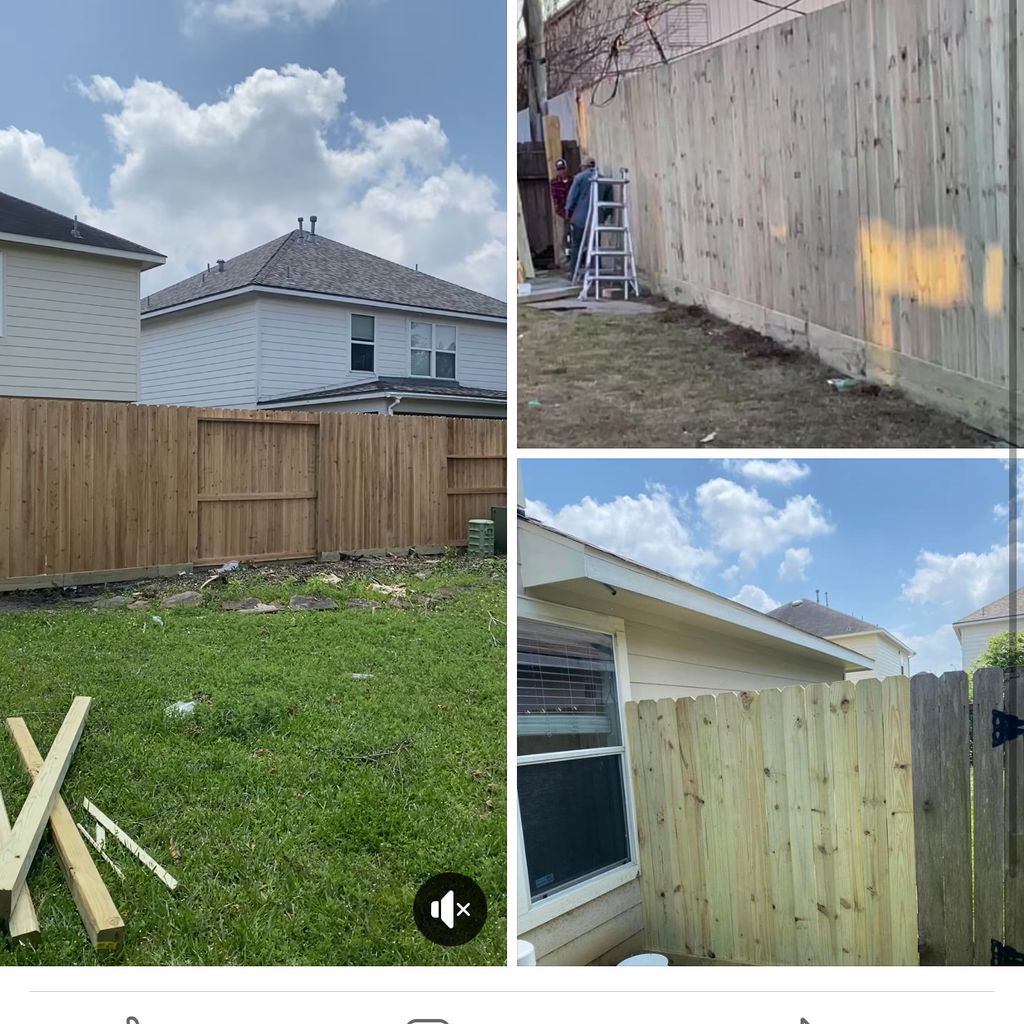The height and width of the screenshot is (1024, 1024).
Task: Unmute the video sound
Action: point(450,909)
